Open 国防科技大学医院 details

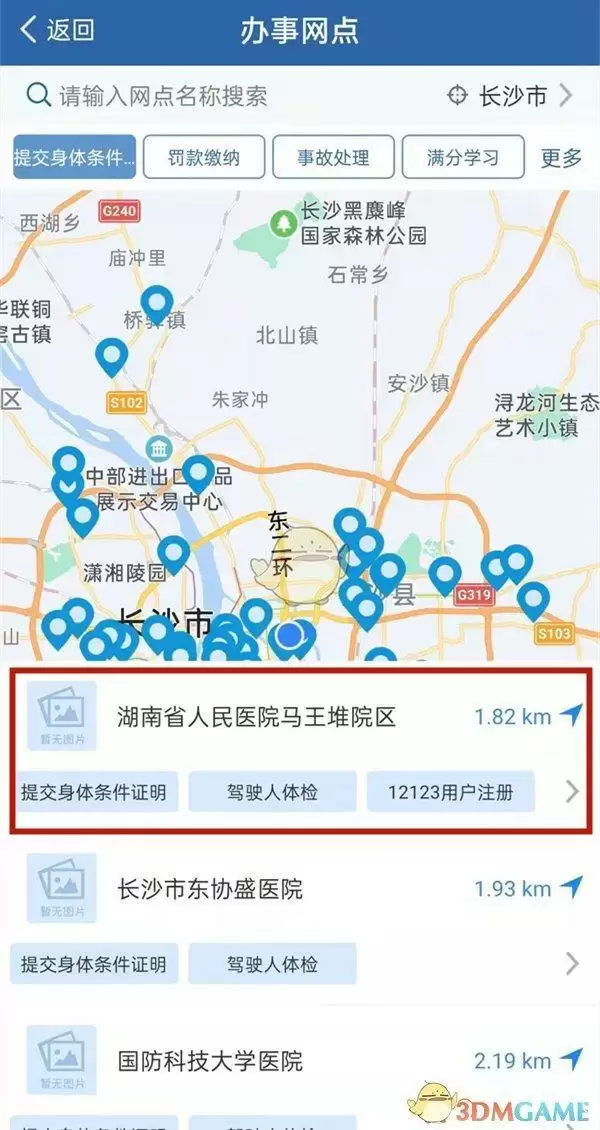[210, 1060]
